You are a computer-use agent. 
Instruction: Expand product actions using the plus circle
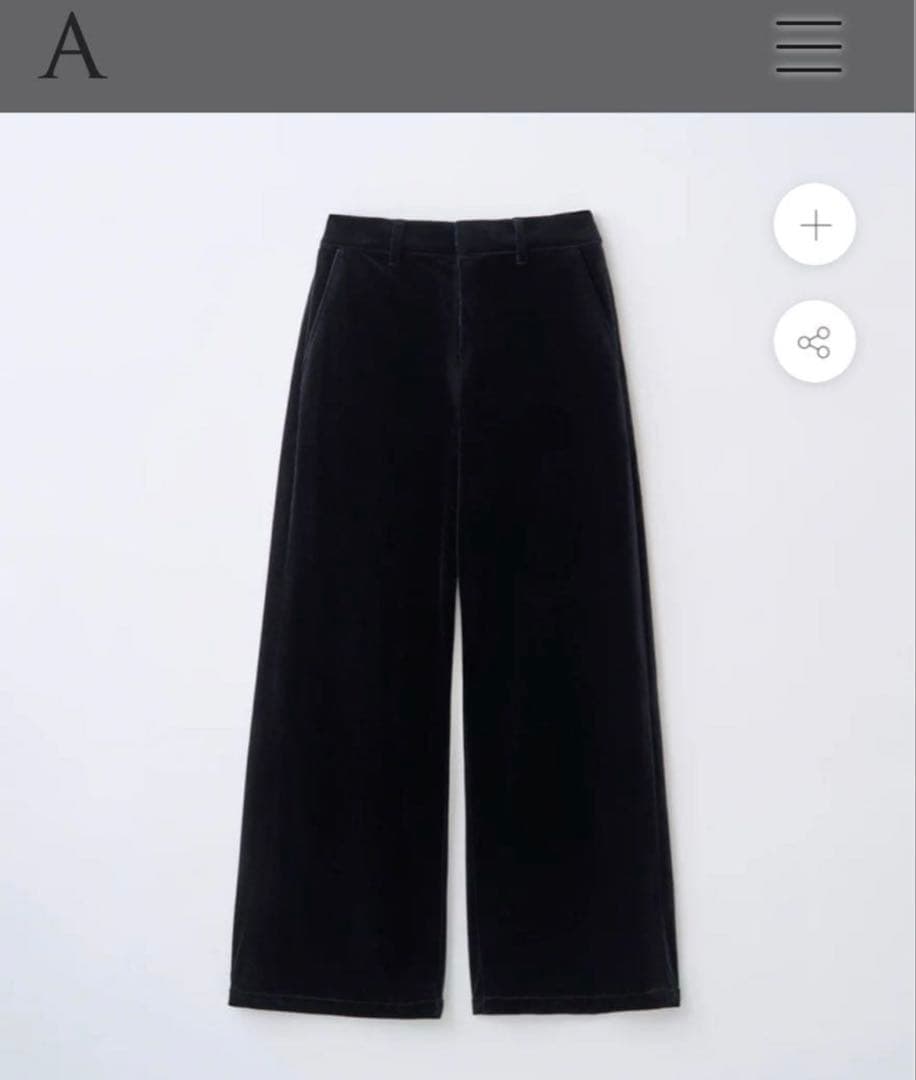(x=814, y=226)
